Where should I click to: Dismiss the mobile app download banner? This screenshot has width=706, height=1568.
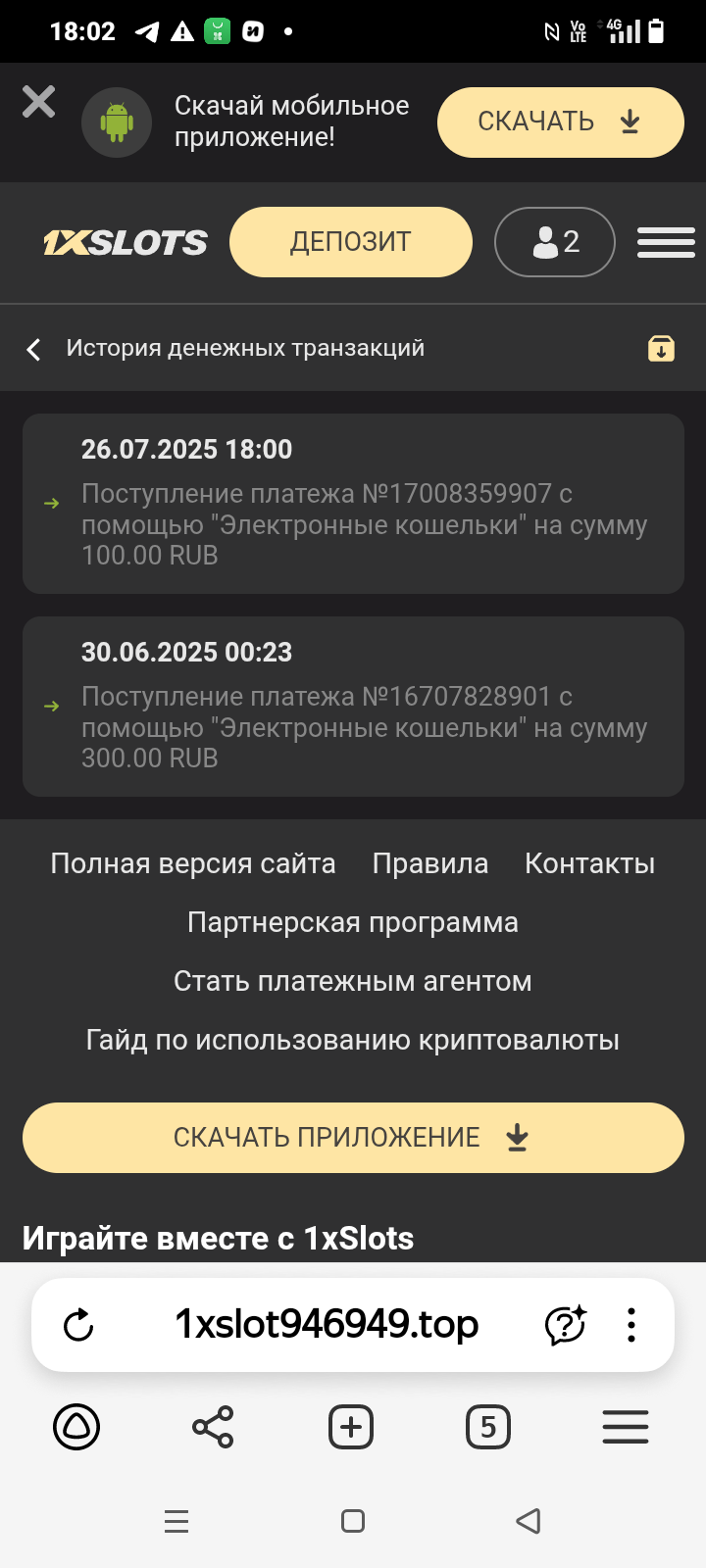click(x=39, y=102)
